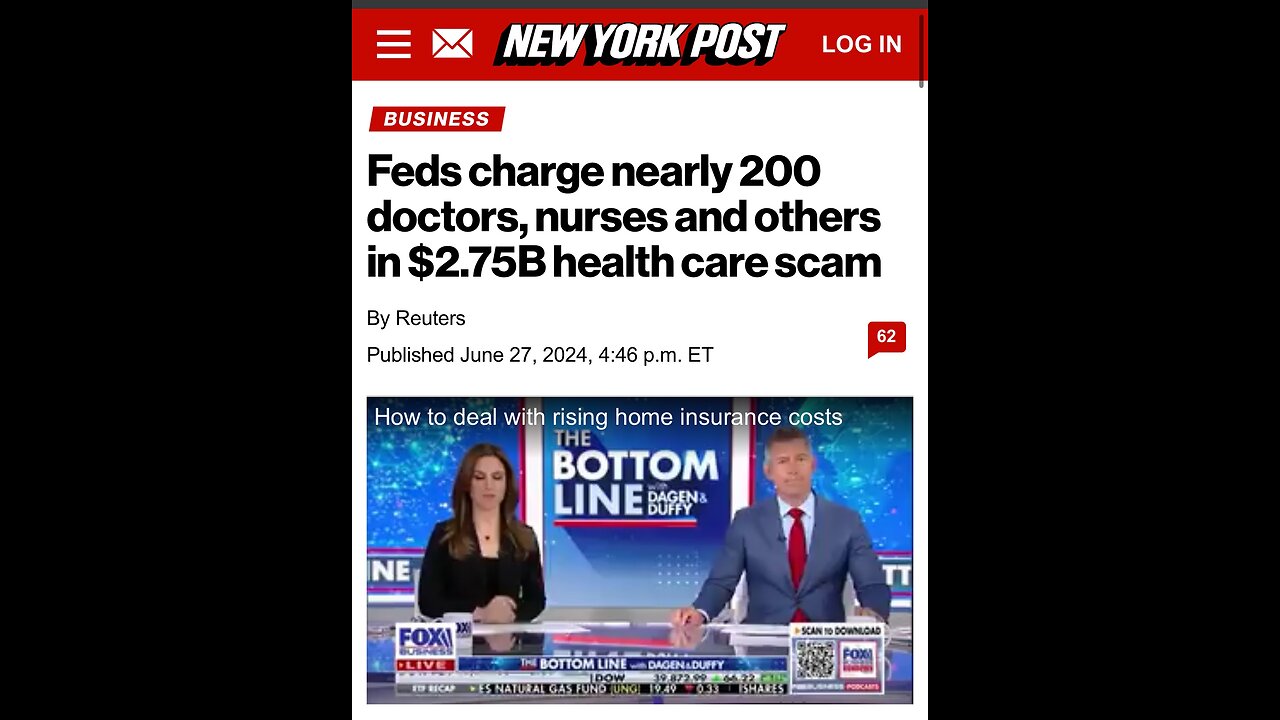This screenshot has width=1280, height=720.
Task: View the 62 comments bubble
Action: (x=886, y=338)
